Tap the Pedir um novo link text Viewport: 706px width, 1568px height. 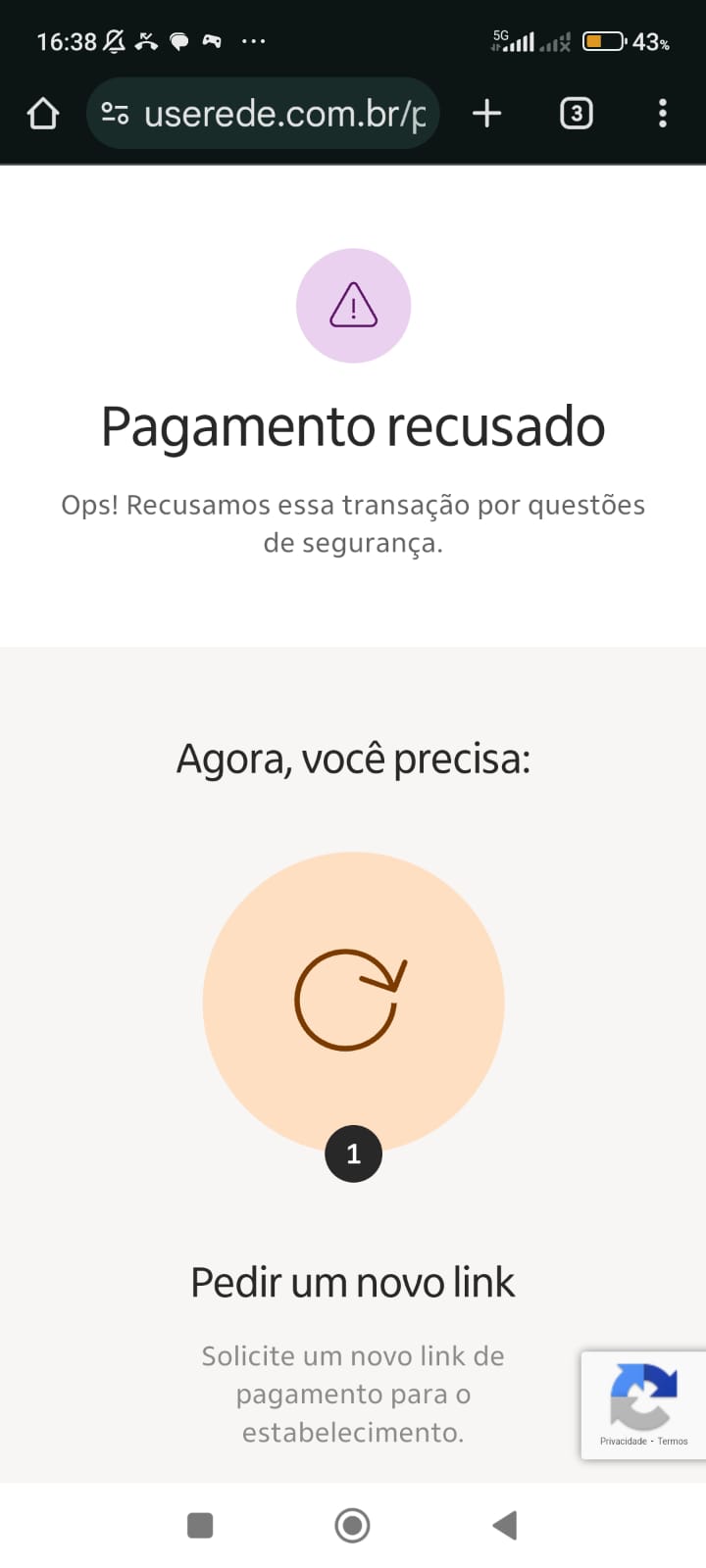coord(353,1281)
